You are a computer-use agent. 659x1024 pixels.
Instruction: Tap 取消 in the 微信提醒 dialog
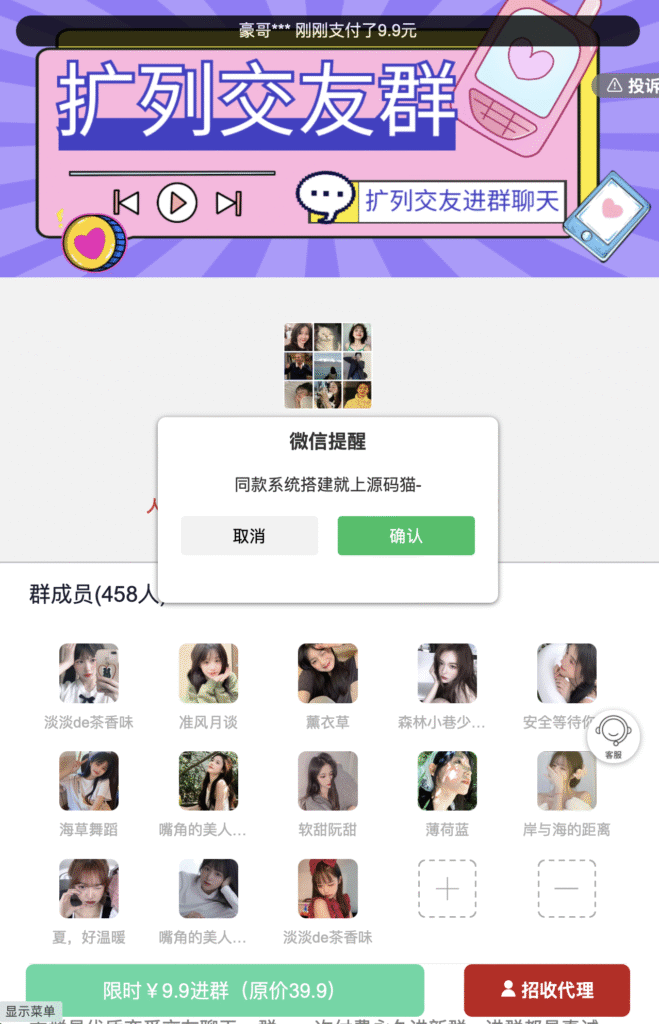[249, 536]
